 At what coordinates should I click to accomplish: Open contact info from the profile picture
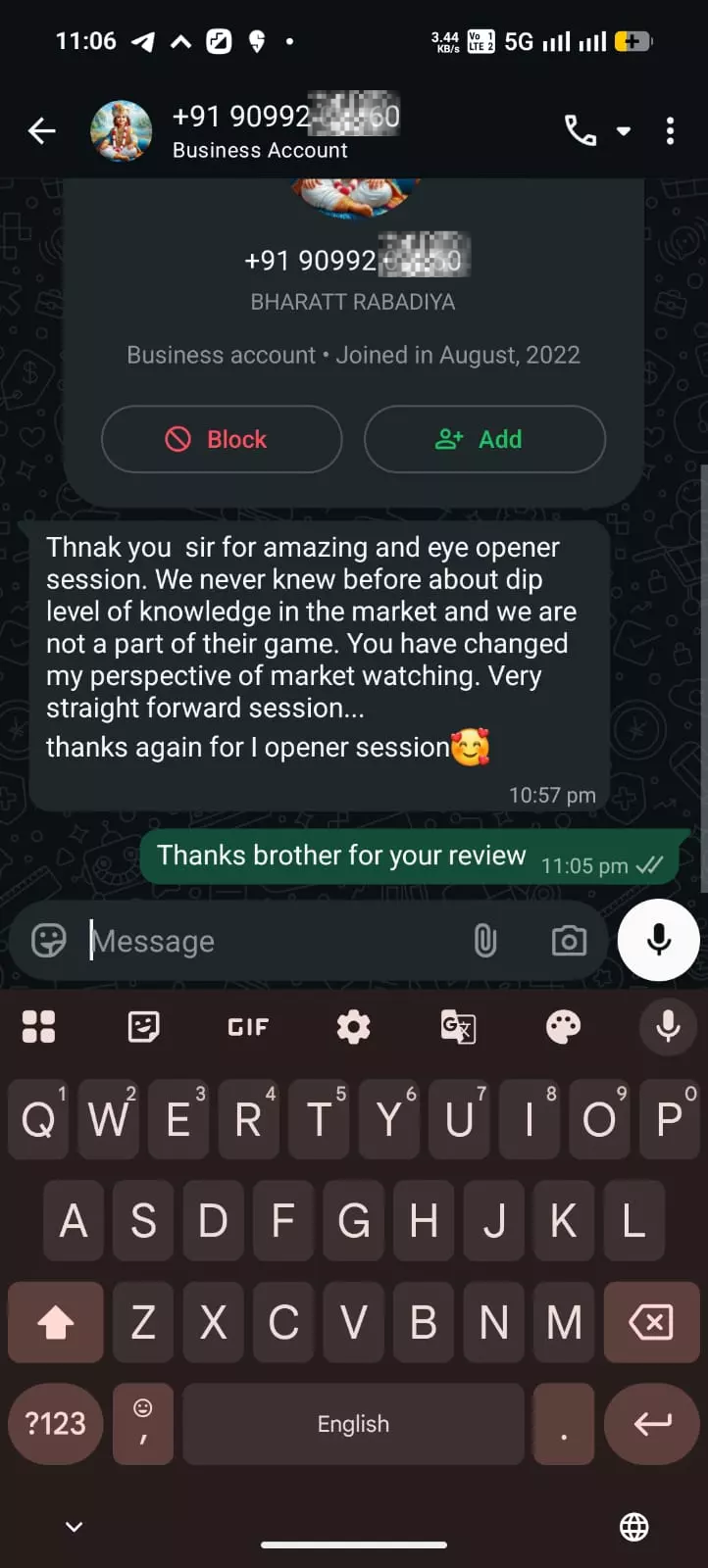coord(122,130)
